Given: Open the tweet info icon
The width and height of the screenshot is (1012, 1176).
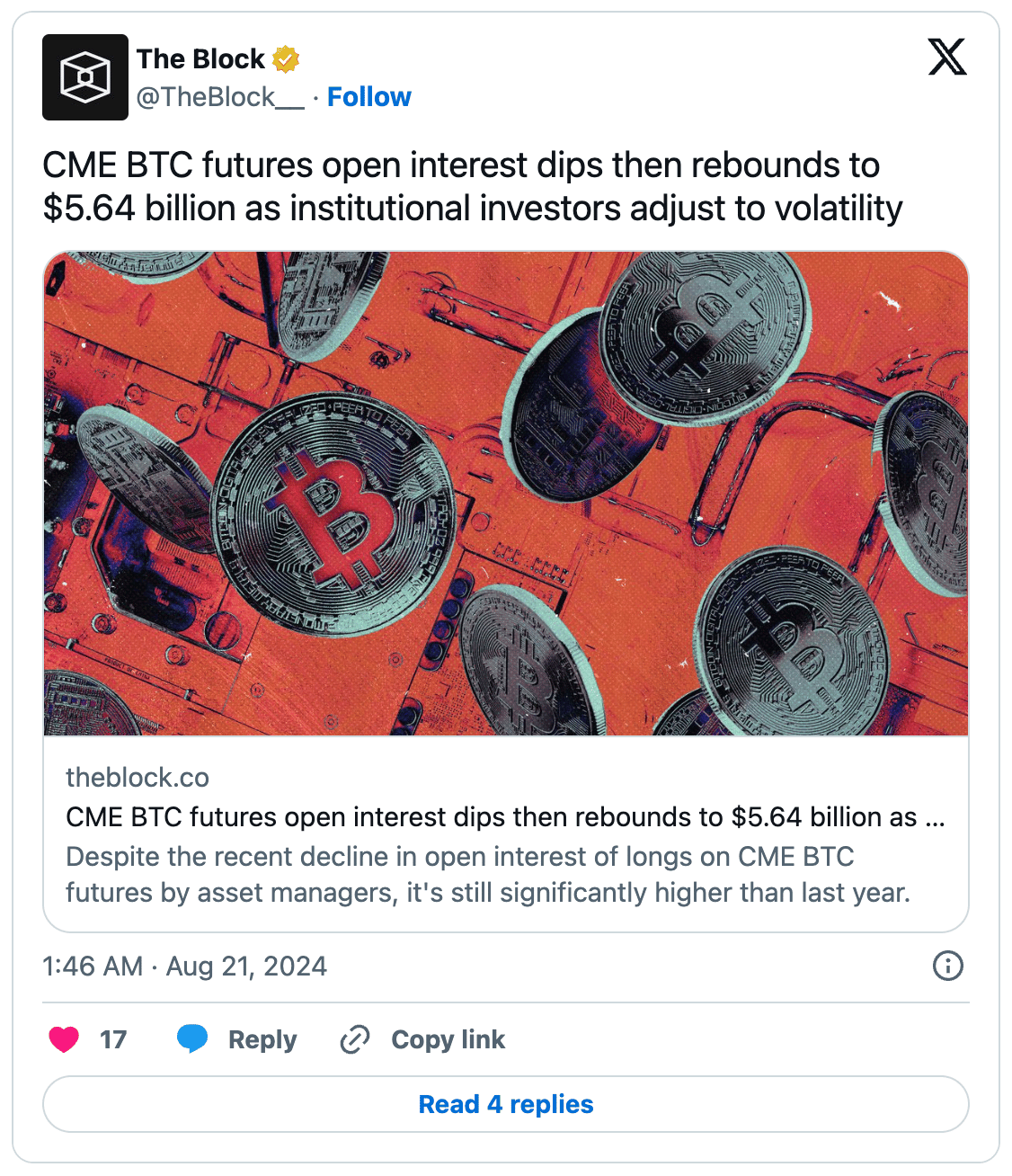Looking at the screenshot, I should tap(947, 967).
